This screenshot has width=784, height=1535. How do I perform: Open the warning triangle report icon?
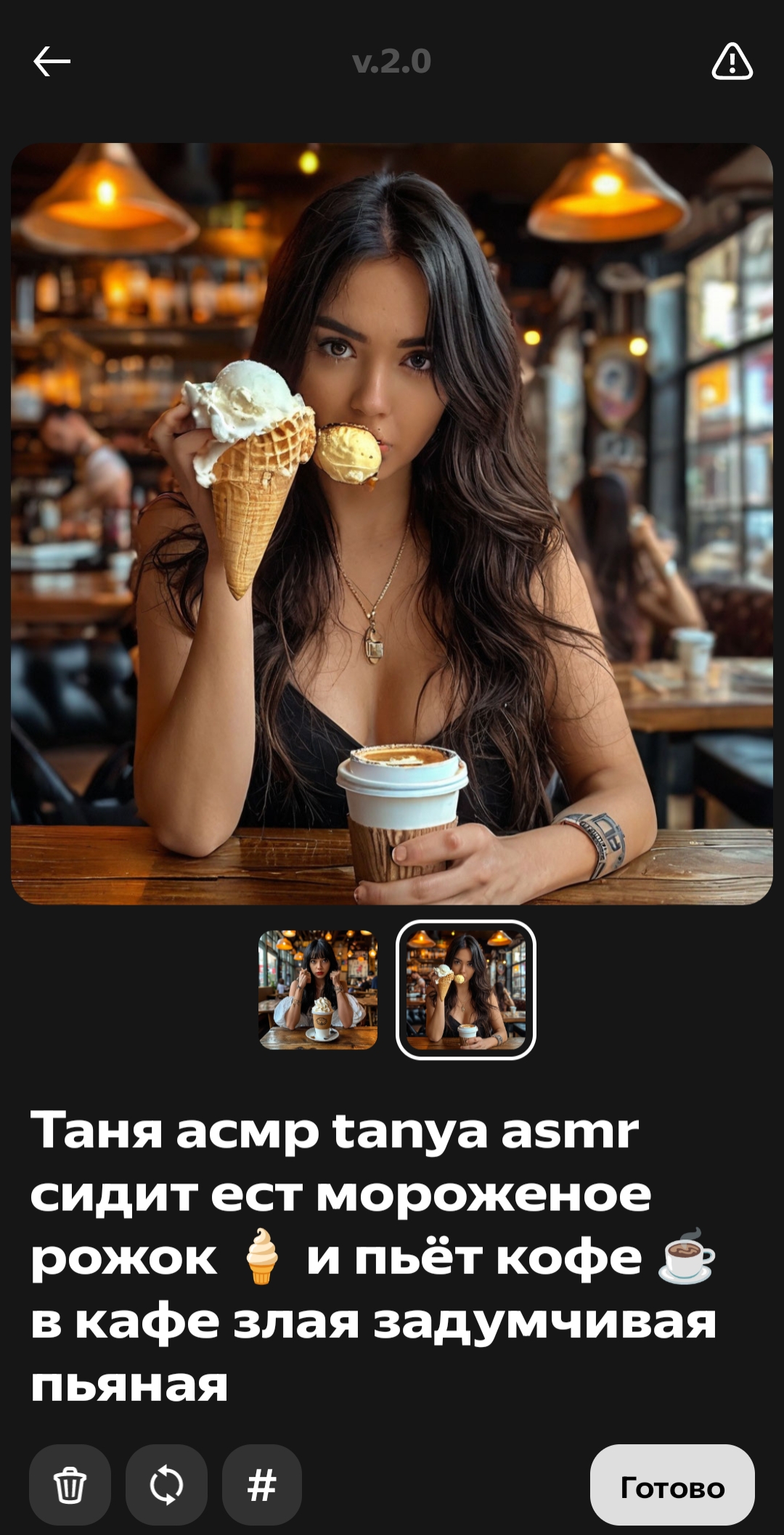(x=732, y=61)
